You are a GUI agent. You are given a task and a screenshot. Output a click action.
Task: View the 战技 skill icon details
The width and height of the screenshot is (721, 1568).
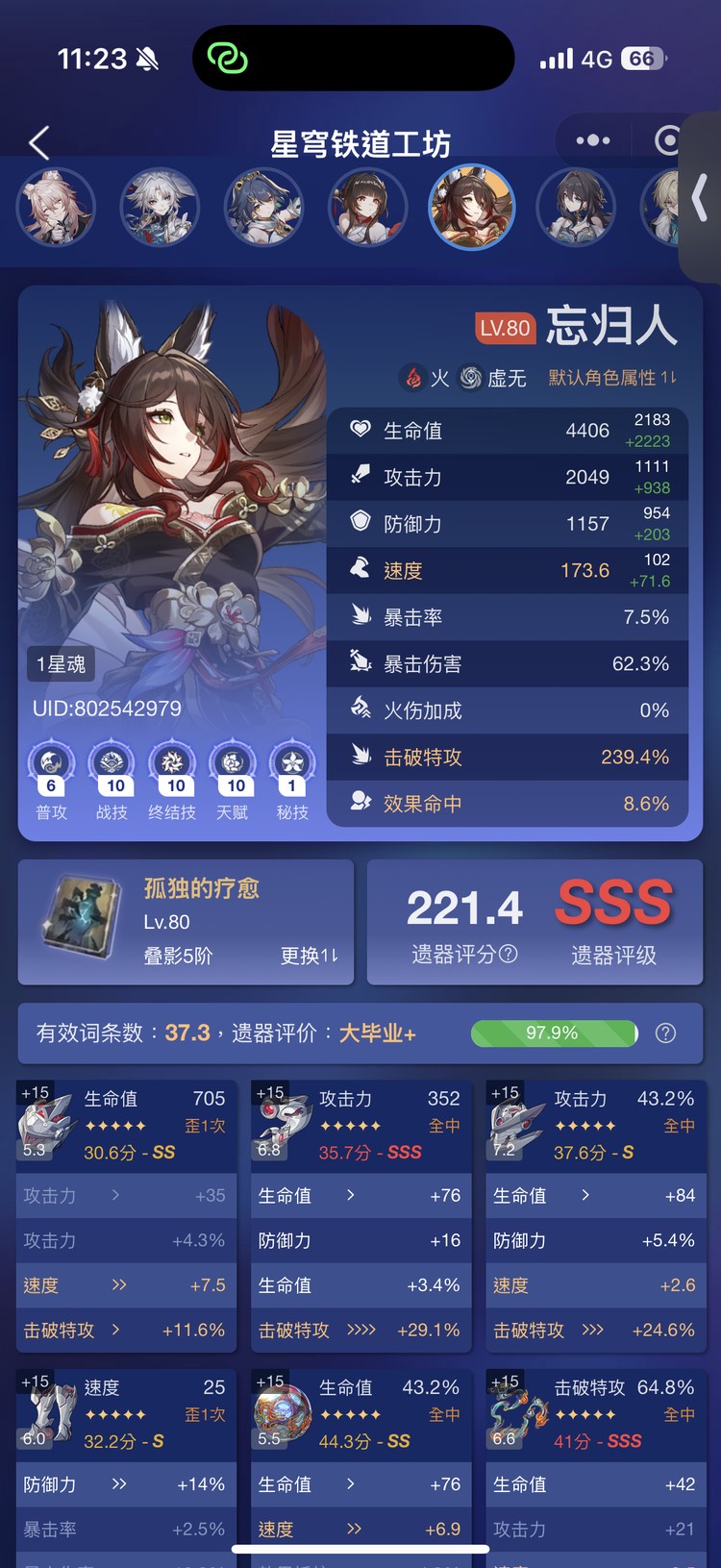(x=112, y=764)
